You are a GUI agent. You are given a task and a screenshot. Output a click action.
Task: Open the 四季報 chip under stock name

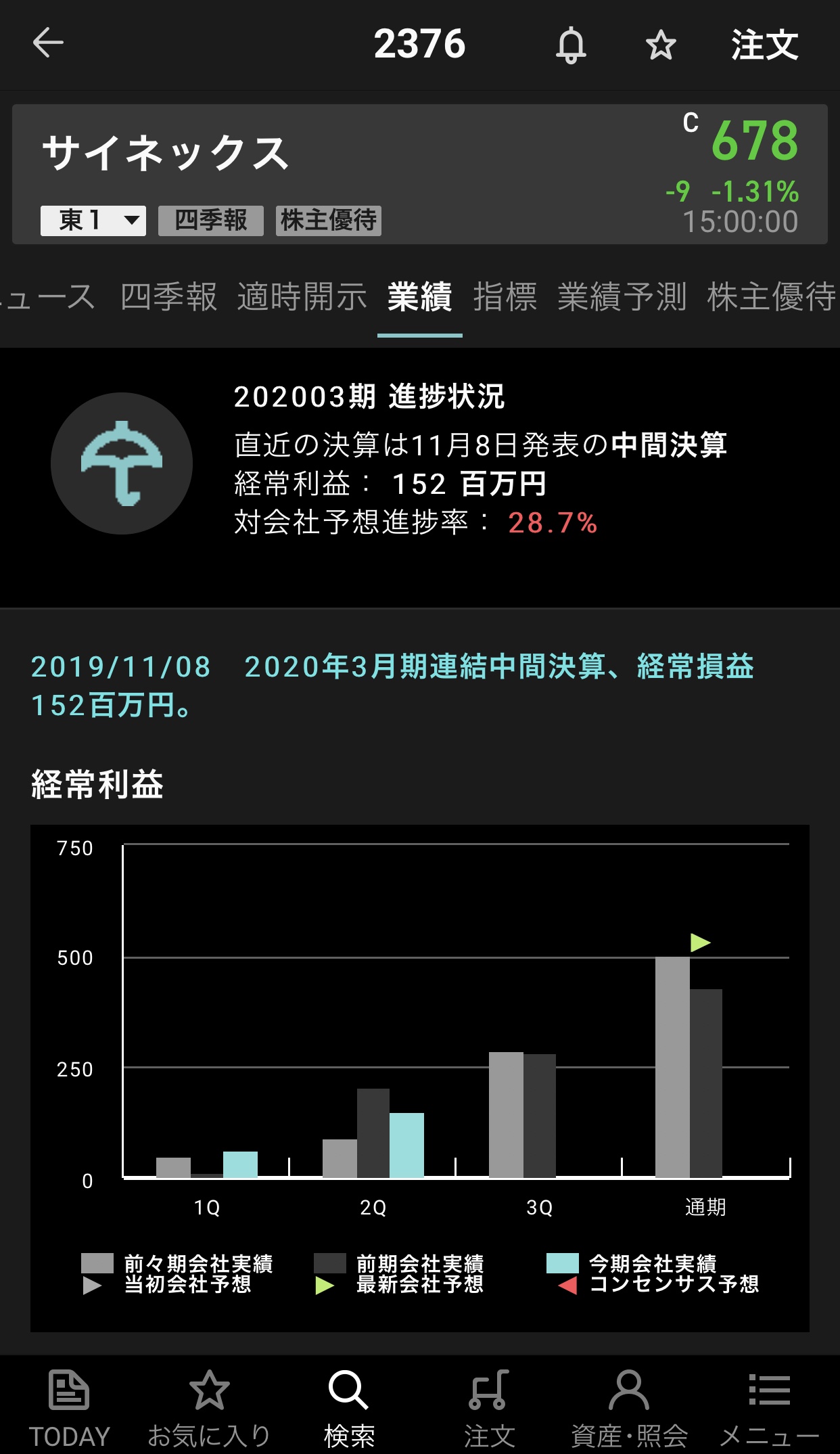point(211,221)
